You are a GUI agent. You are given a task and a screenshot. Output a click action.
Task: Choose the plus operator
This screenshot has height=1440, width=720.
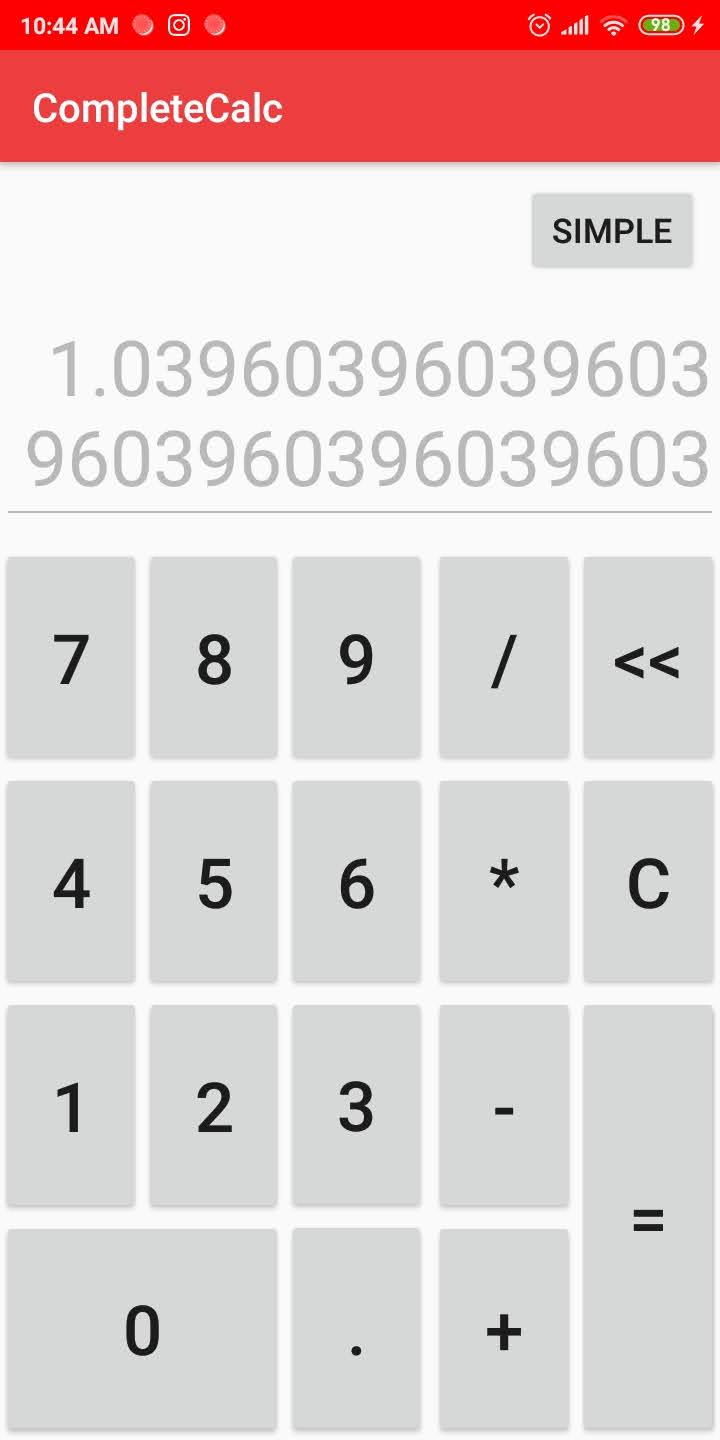[503, 1330]
